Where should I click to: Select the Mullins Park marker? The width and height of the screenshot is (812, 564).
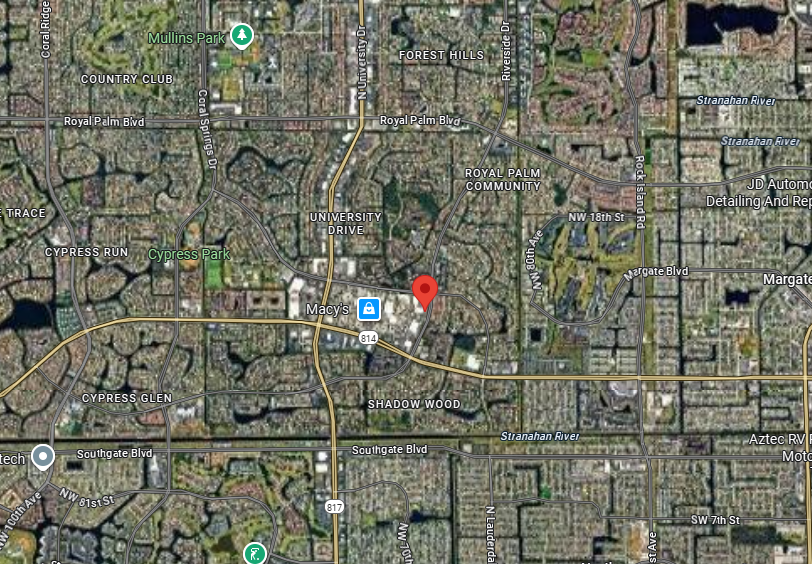tap(240, 37)
